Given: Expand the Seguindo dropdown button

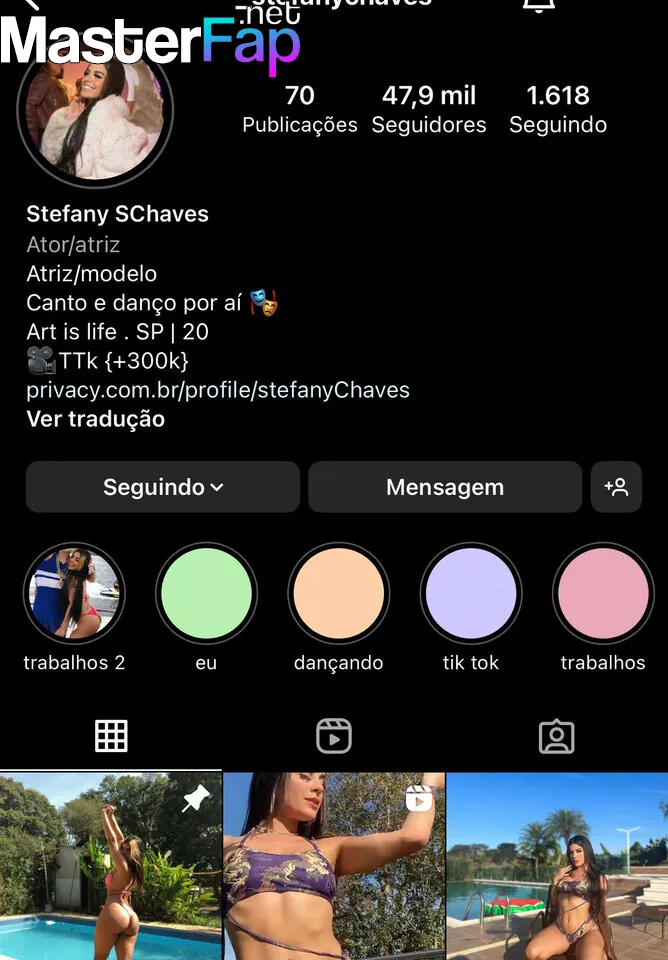Looking at the screenshot, I should point(163,487).
